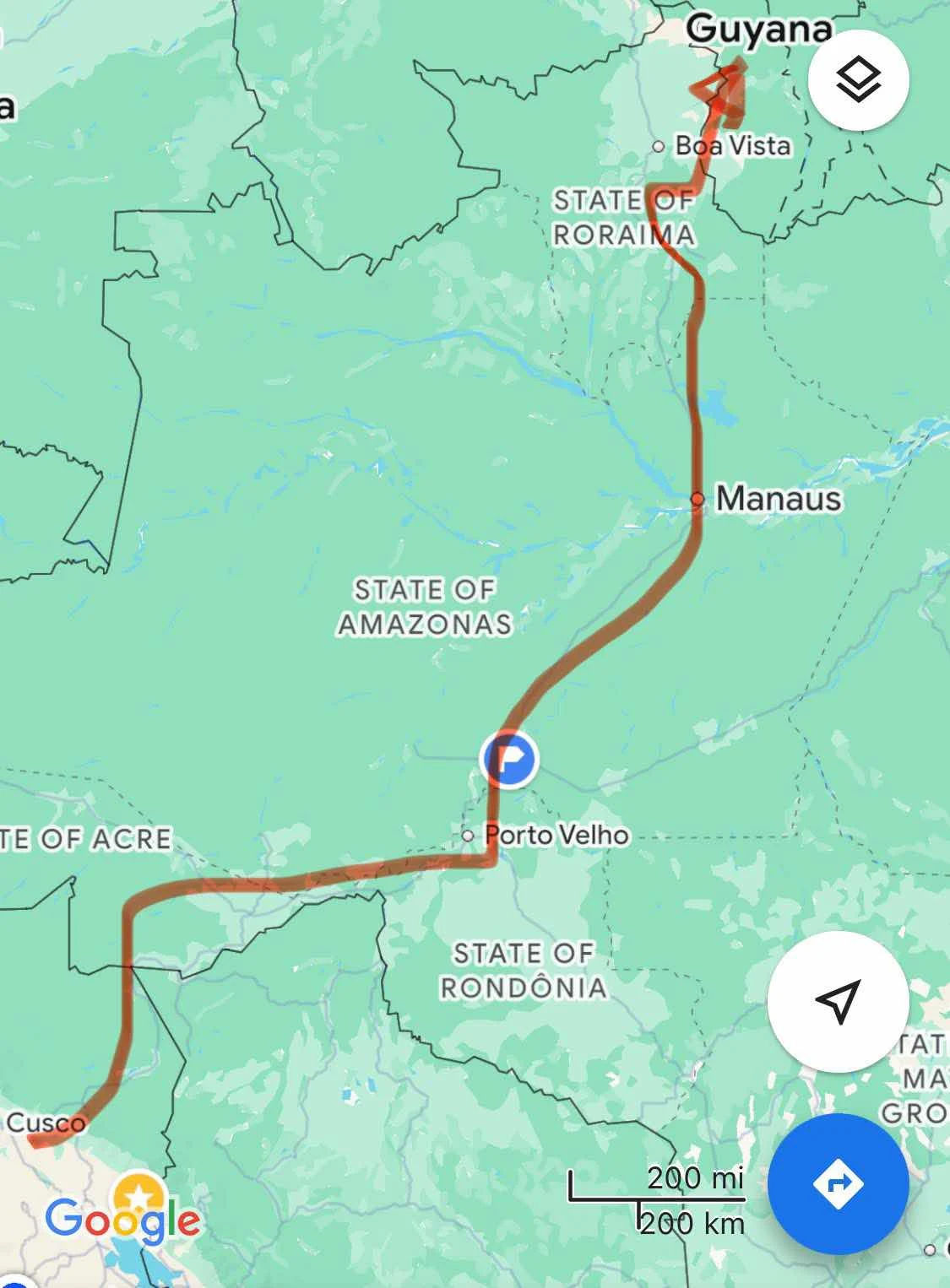
Task: Open directions with the blue button
Action: 838,1183
